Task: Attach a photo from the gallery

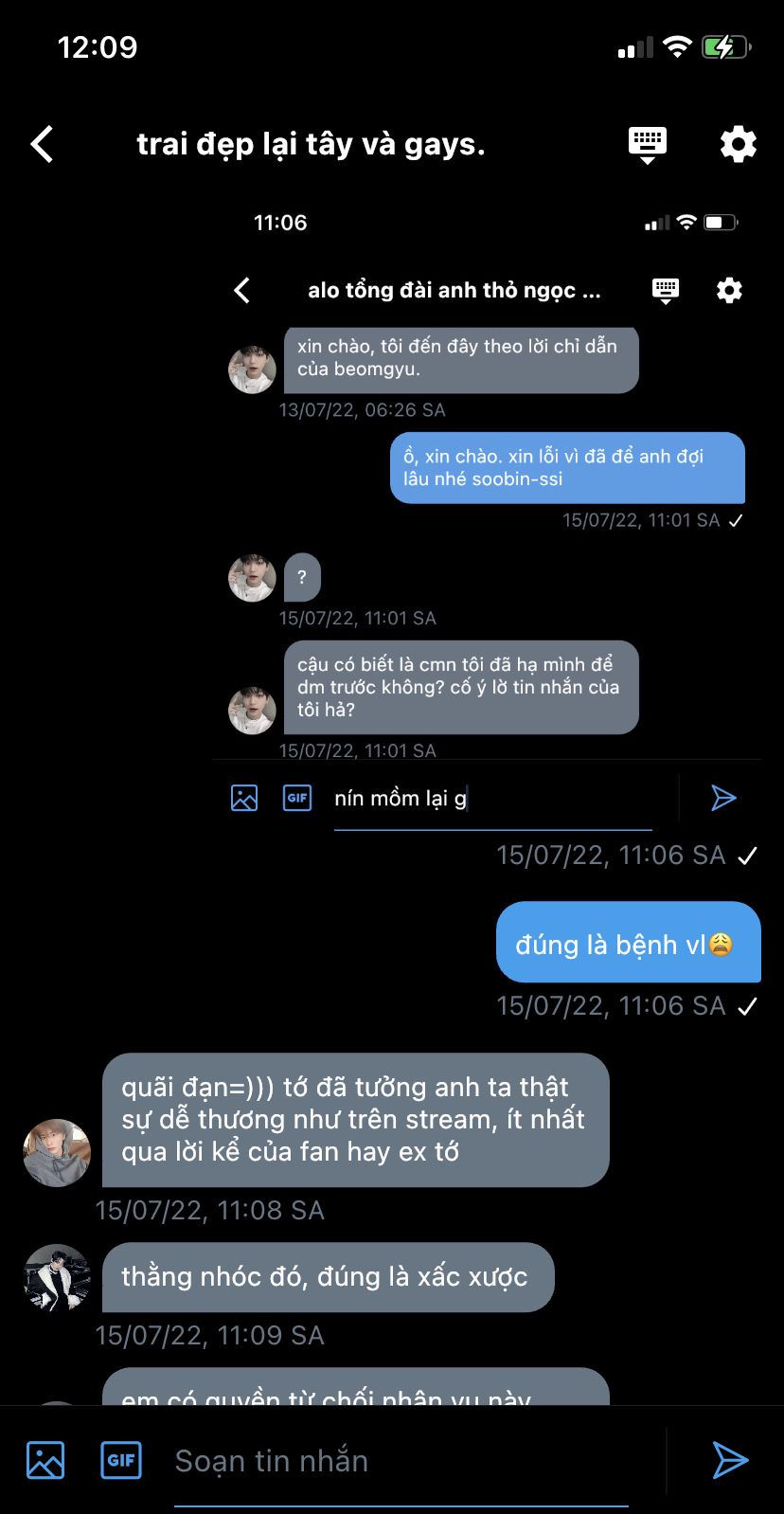Action: pos(45,1460)
